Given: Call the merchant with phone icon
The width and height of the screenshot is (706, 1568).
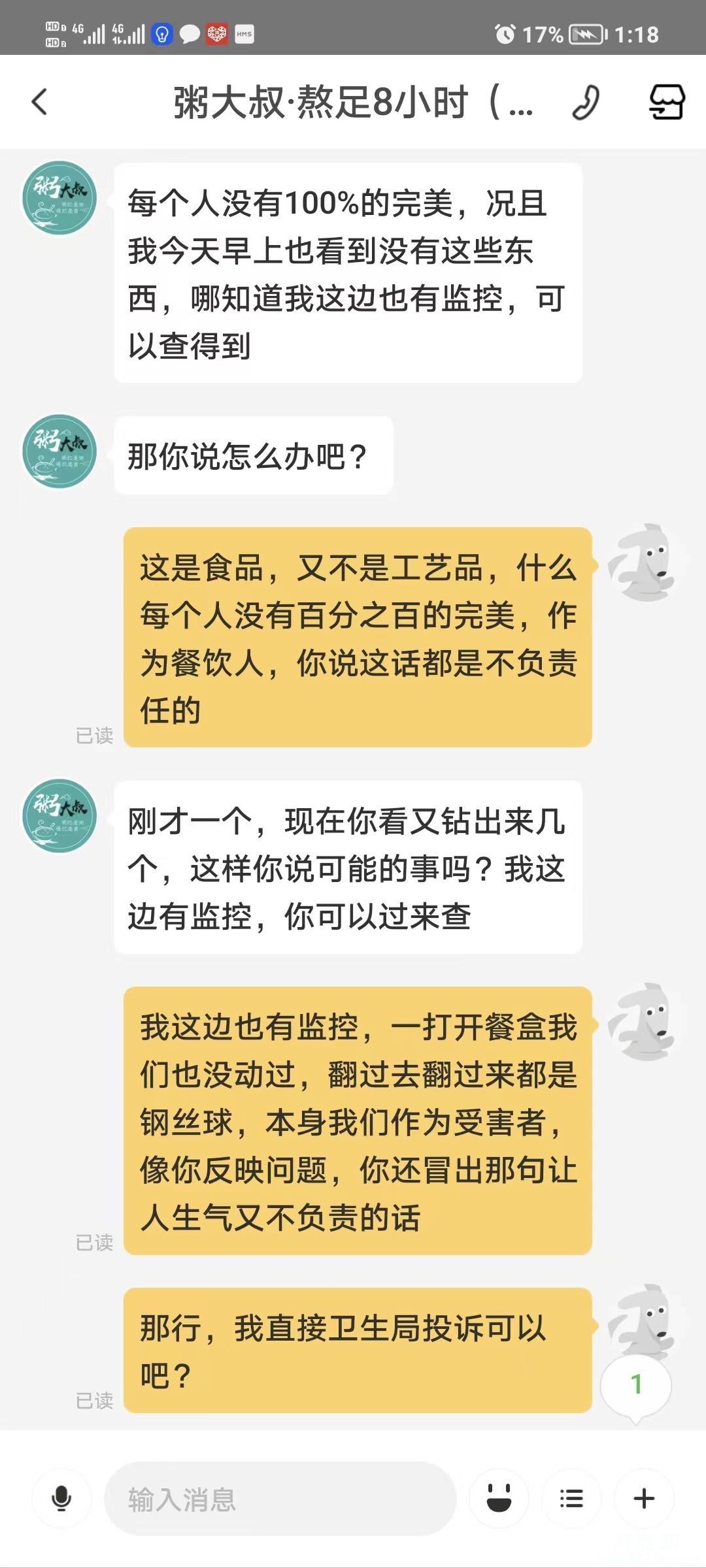Looking at the screenshot, I should [585, 103].
